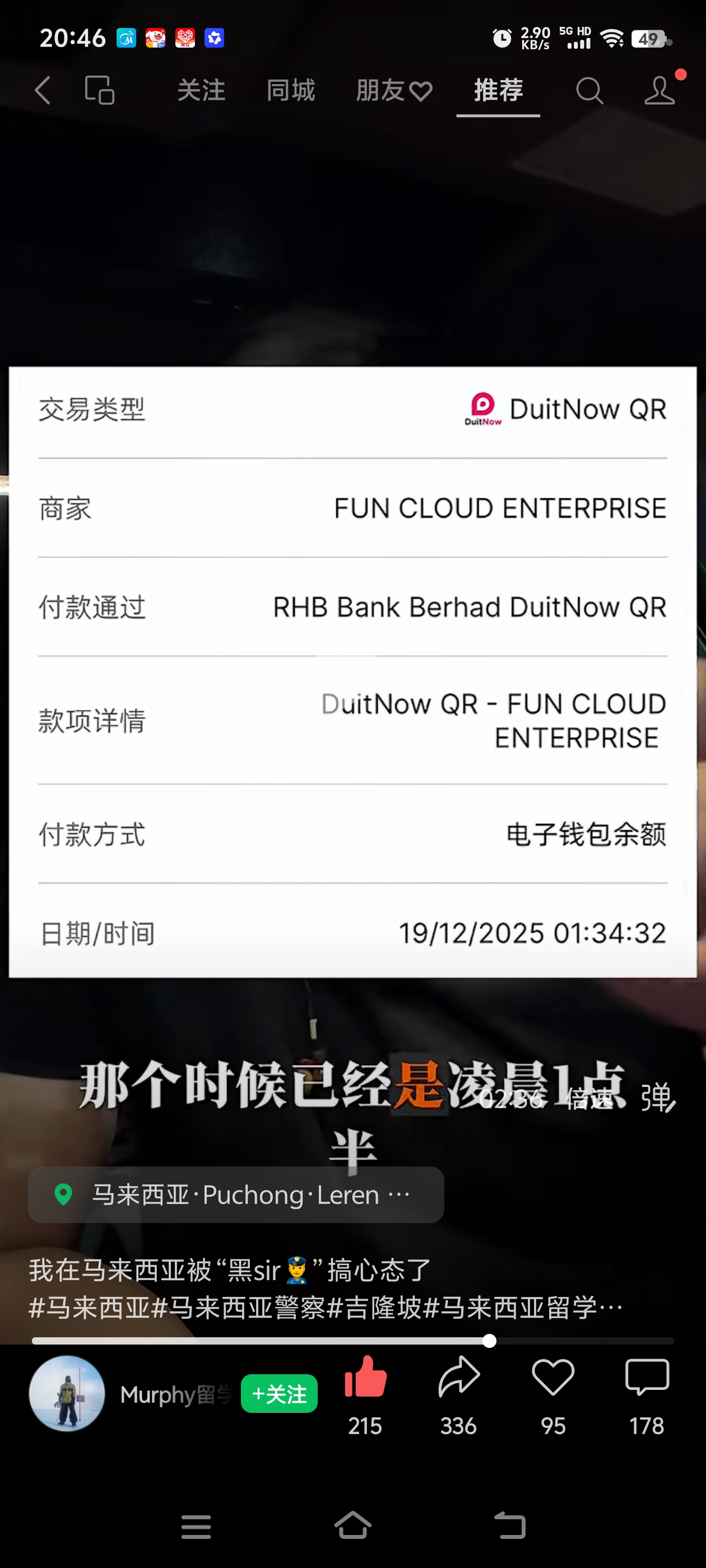Share this video
Screen dimensions: 706x1568
[x=459, y=1378]
